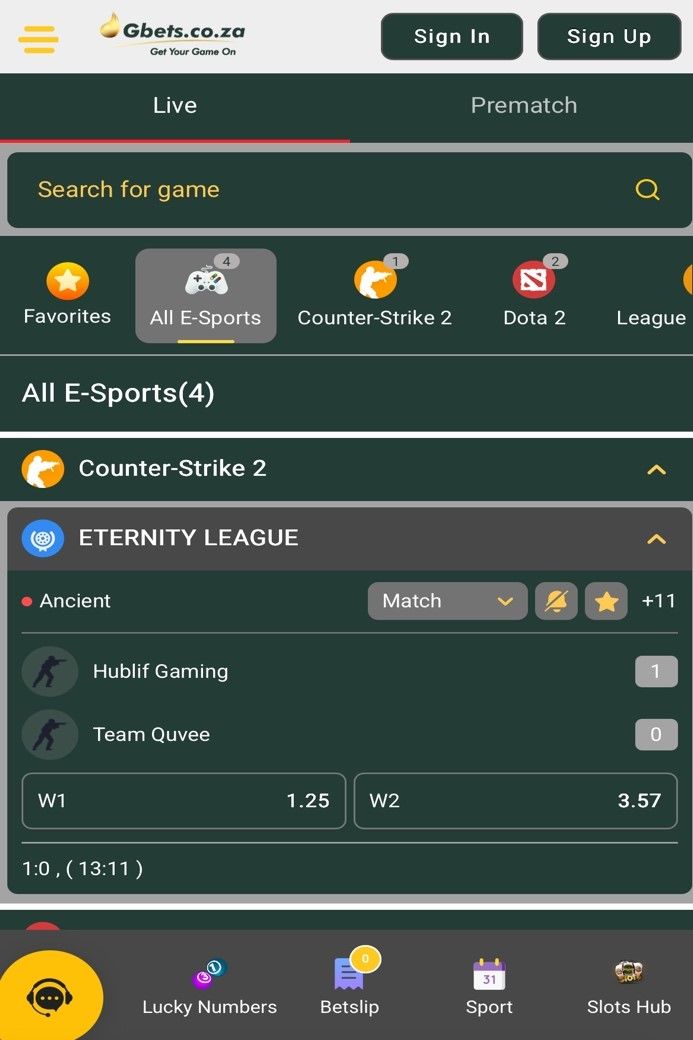Go to Lucky Numbers

[x=209, y=985]
